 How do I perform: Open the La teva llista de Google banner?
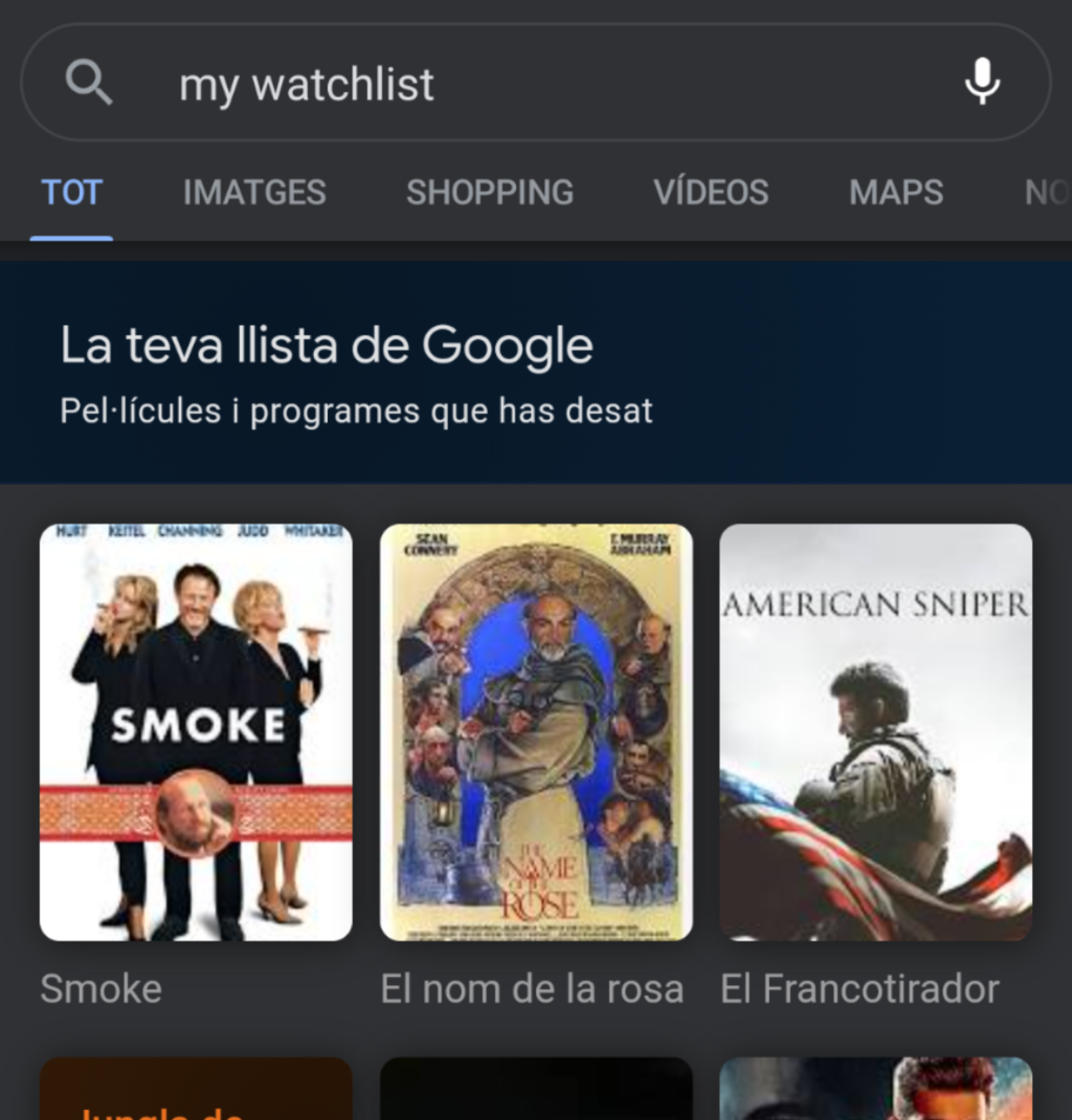pos(536,372)
